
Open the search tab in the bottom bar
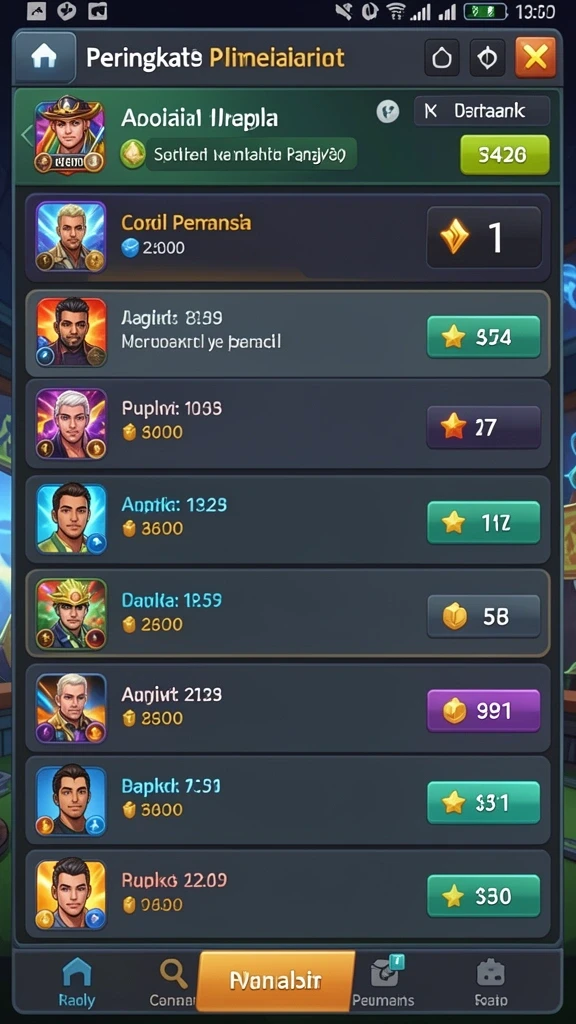pyautogui.click(x=172, y=982)
